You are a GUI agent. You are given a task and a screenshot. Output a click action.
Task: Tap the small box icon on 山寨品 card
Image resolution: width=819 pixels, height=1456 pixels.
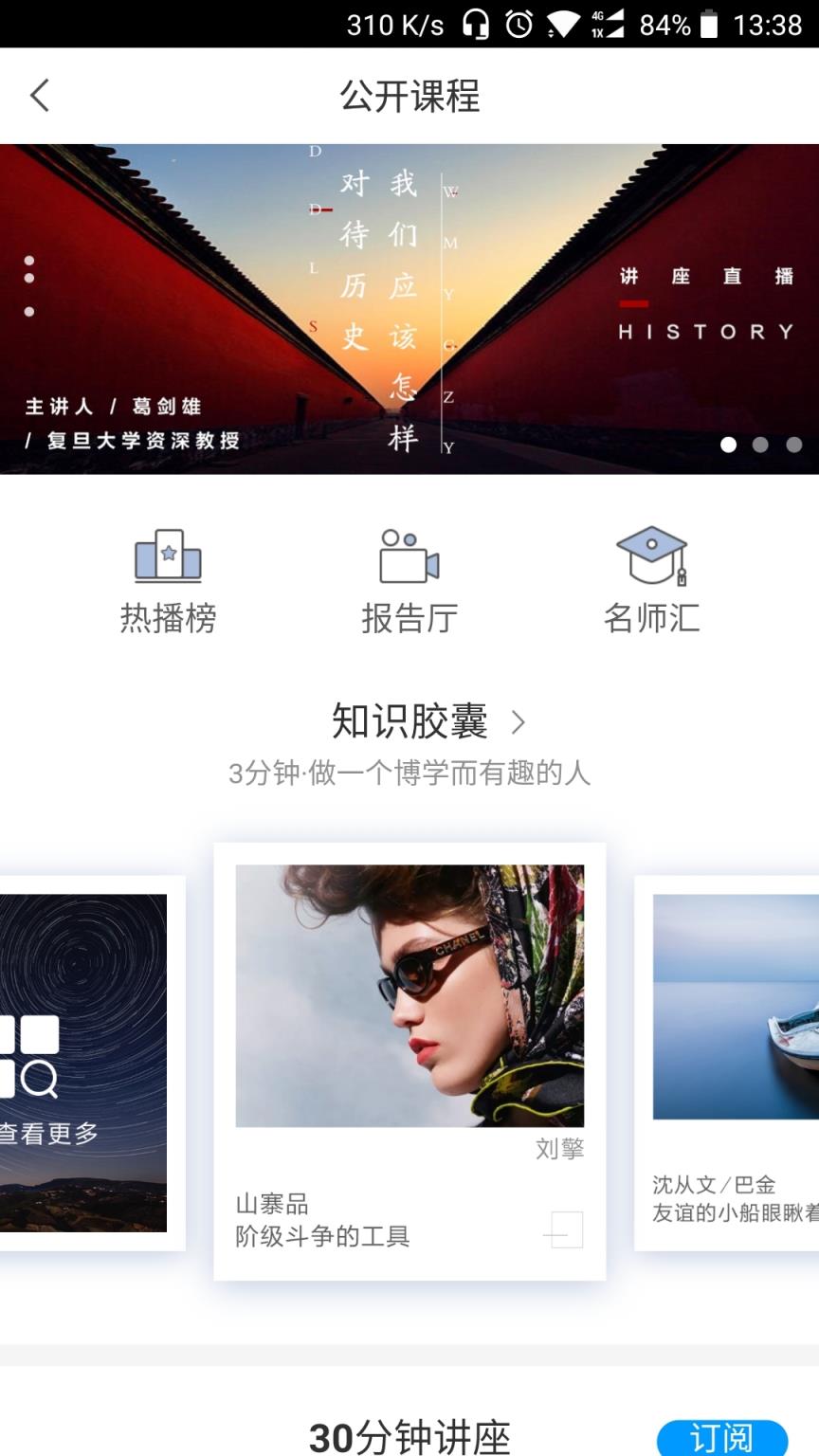[x=565, y=1230]
